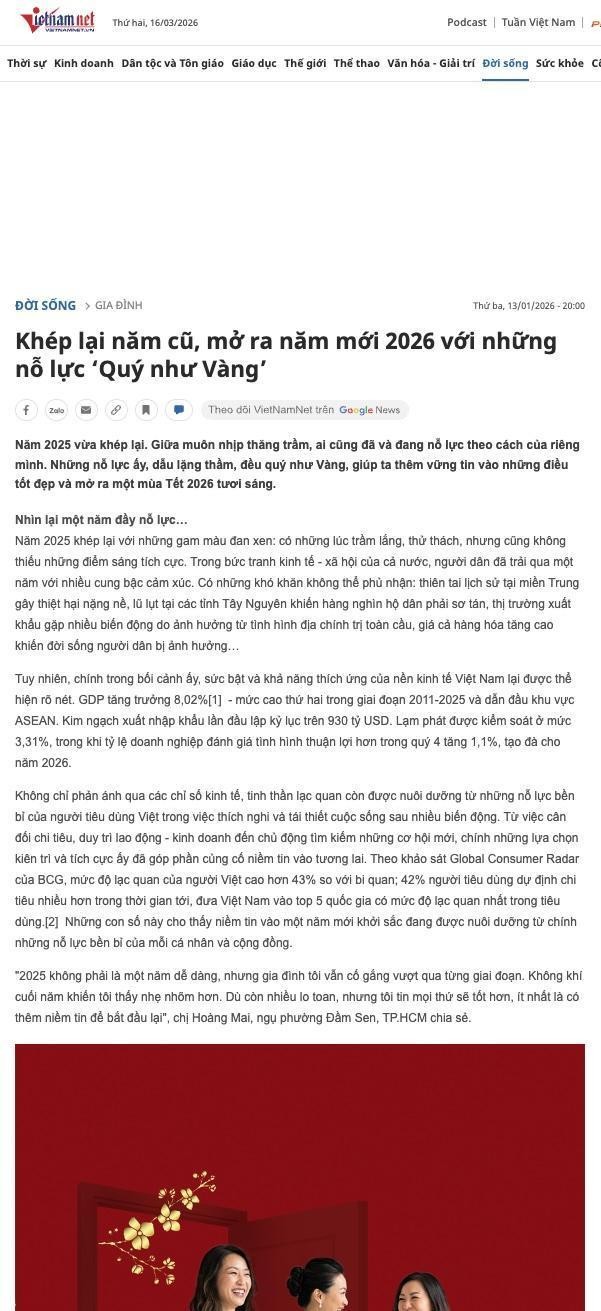Image resolution: width=601 pixels, height=1311 pixels.
Task: Copy article link icon
Action: [116, 410]
